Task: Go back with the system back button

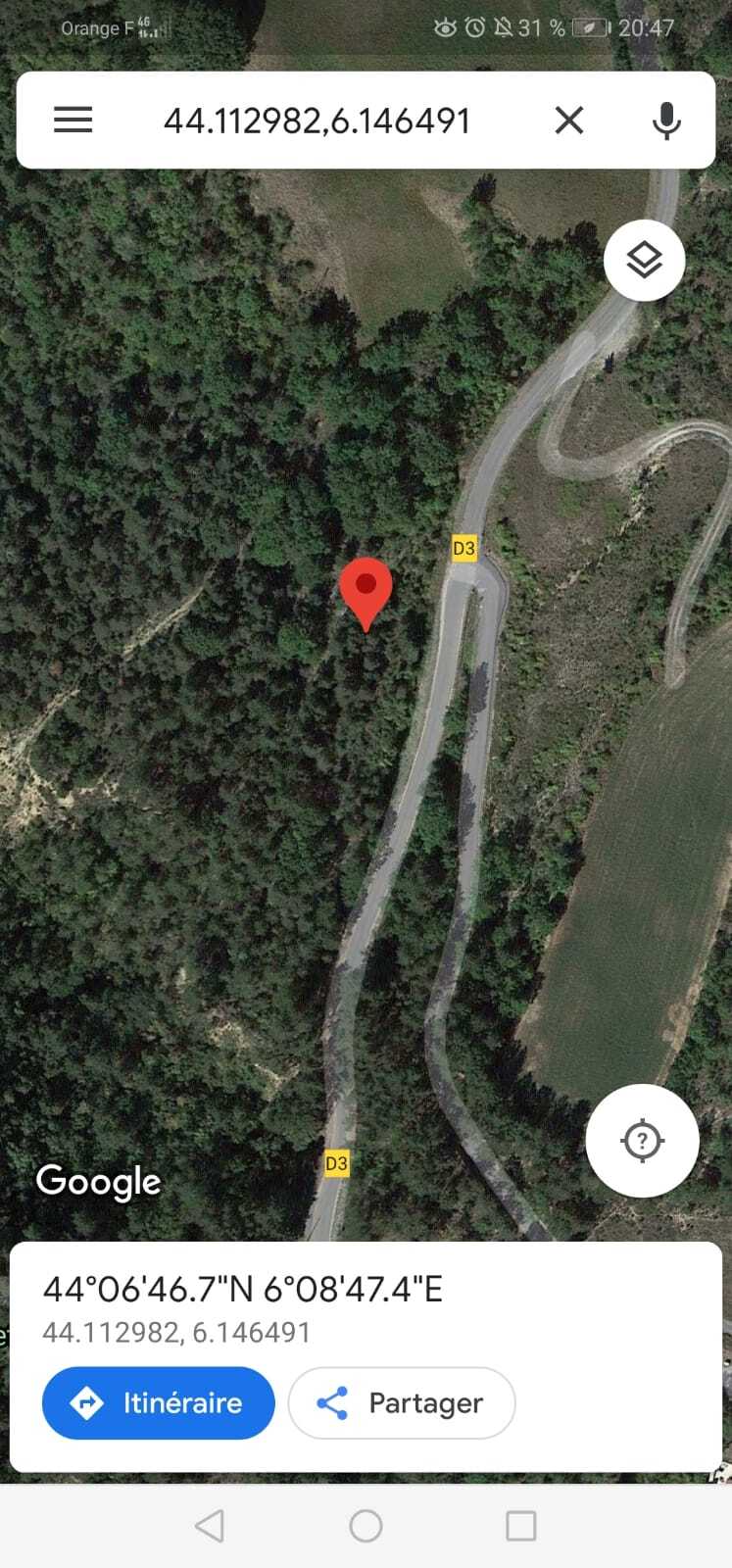Action: (x=210, y=1526)
